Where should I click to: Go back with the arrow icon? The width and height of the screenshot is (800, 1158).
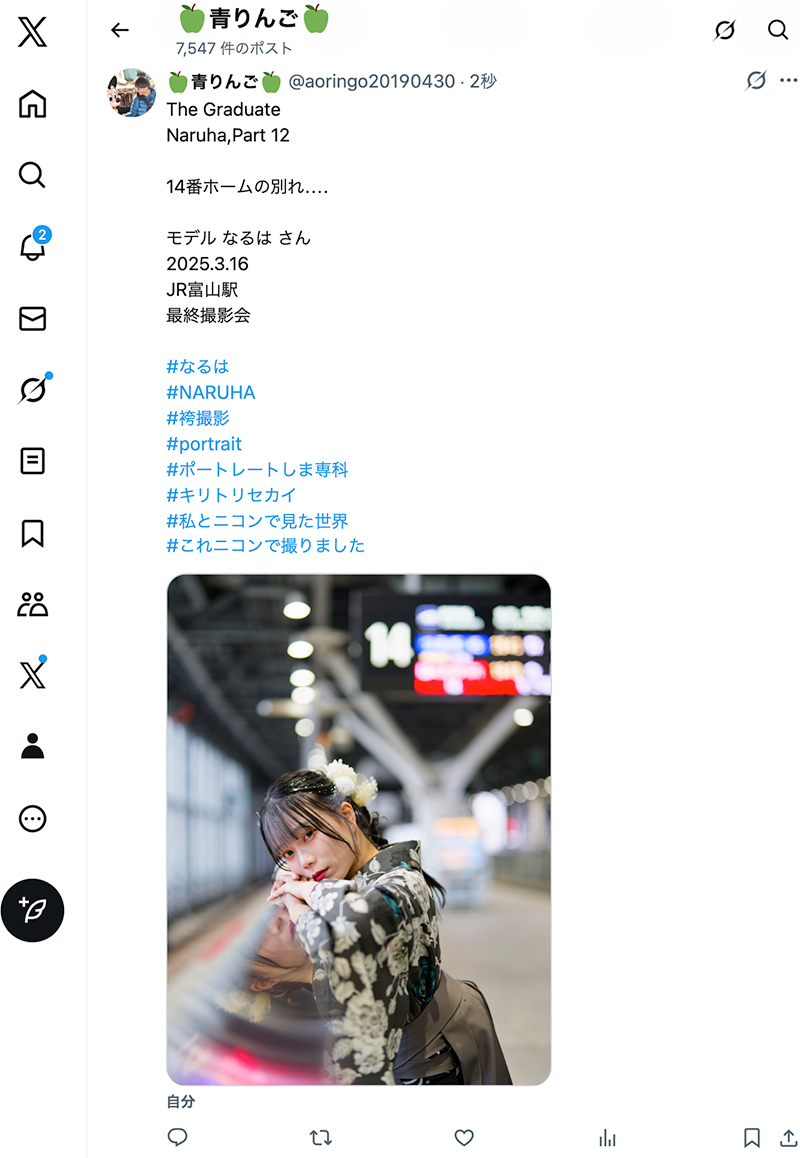[x=120, y=30]
